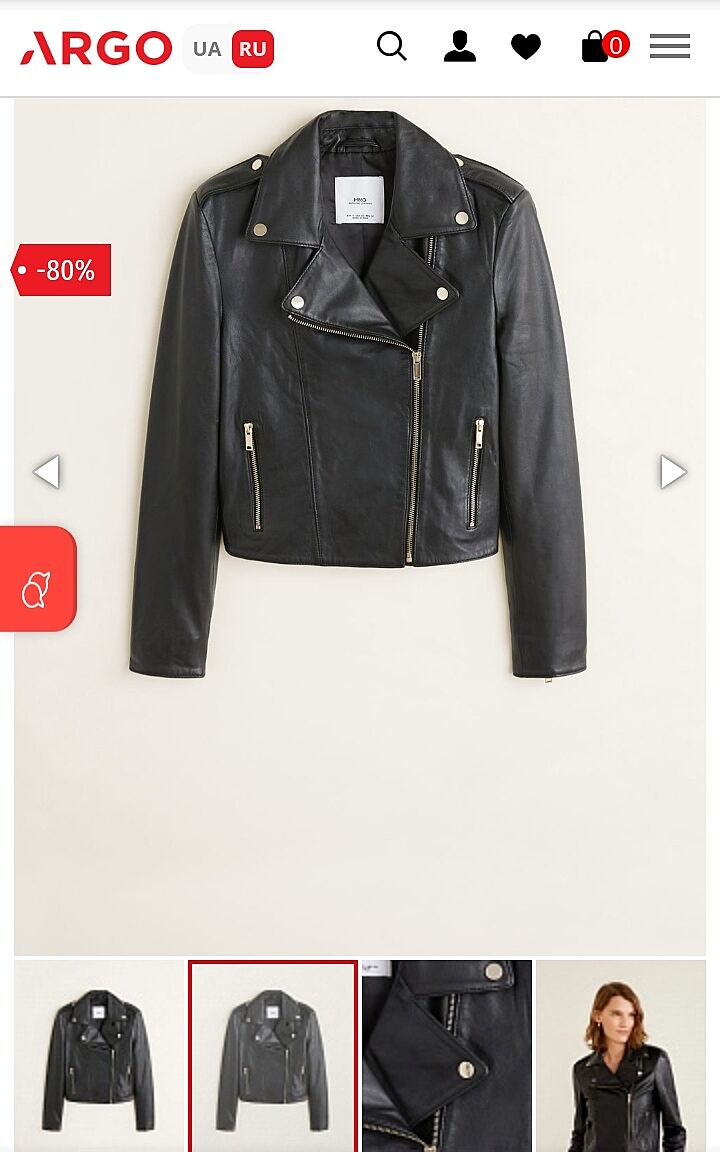This screenshot has width=720, height=1152.
Task: Open the user account profile
Action: coord(460,46)
